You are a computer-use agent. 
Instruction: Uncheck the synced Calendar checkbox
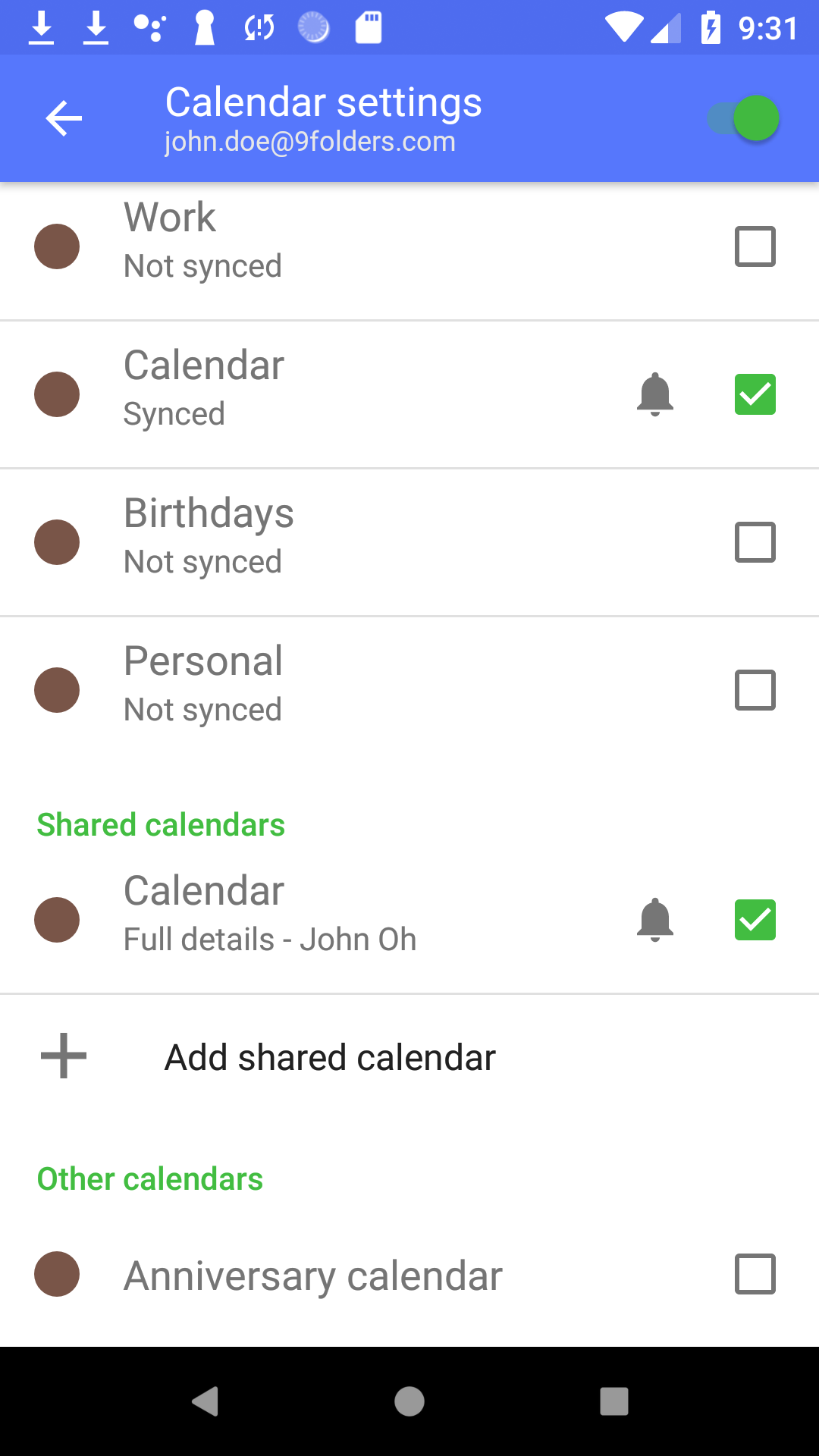tap(755, 394)
